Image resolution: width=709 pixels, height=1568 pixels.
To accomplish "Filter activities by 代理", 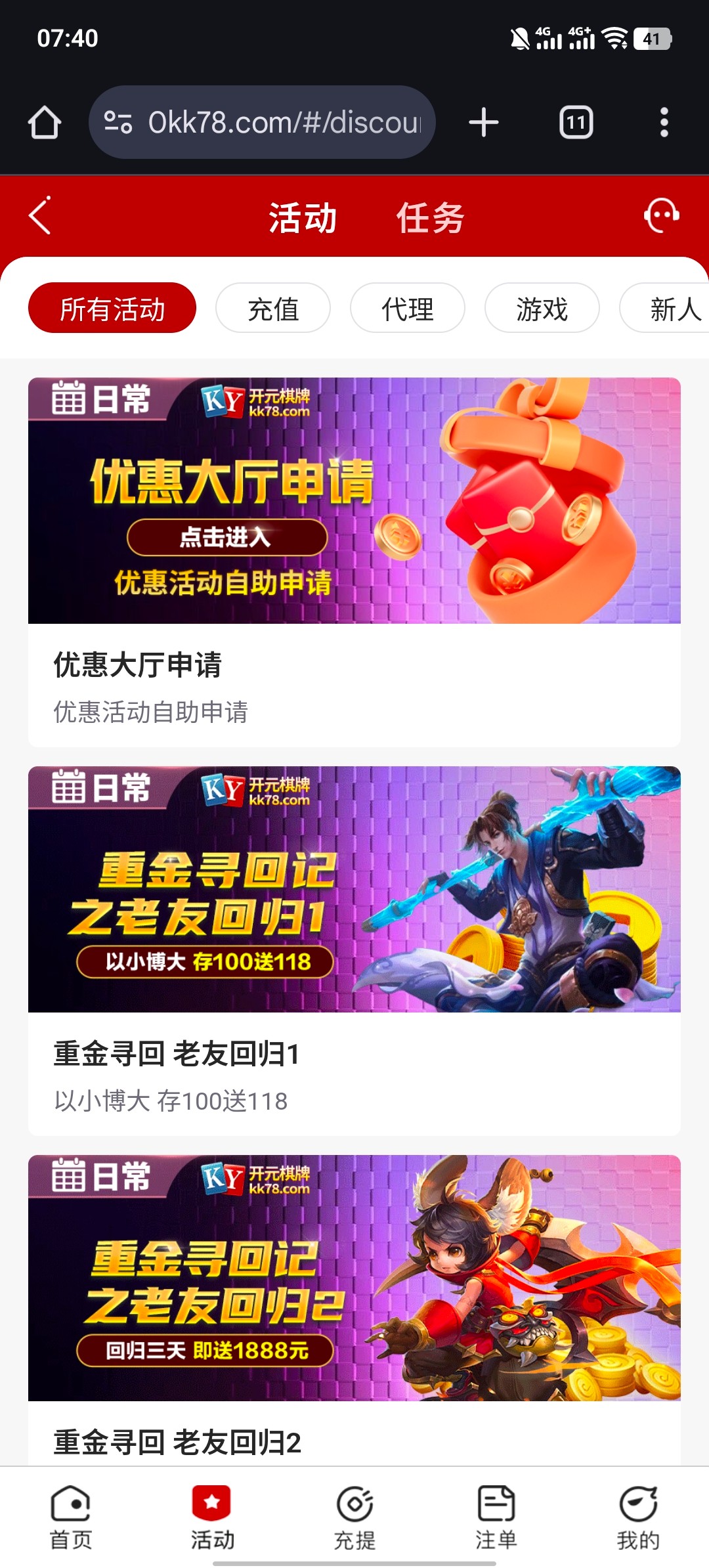I will pos(408,308).
